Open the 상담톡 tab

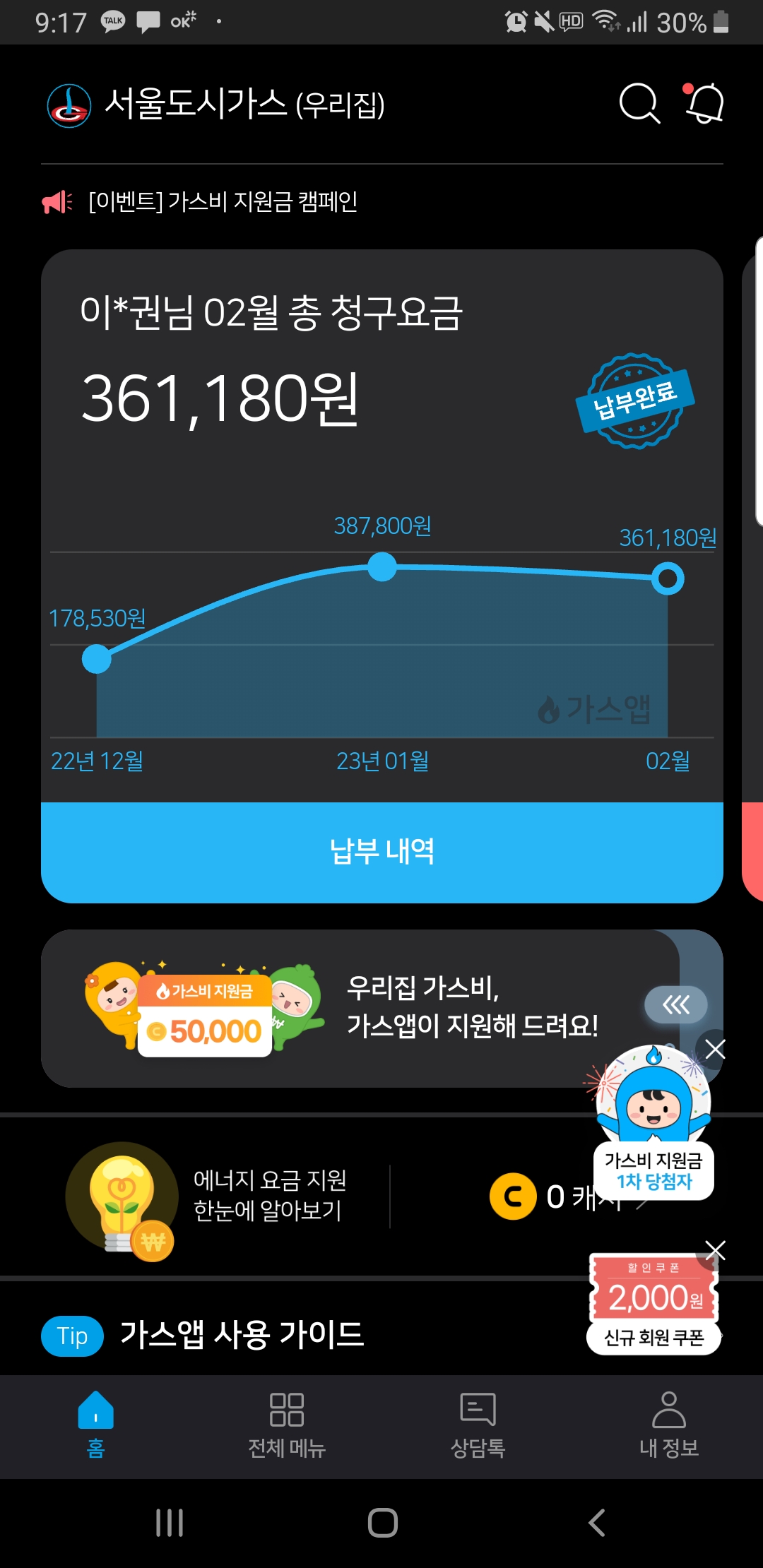[x=478, y=1424]
